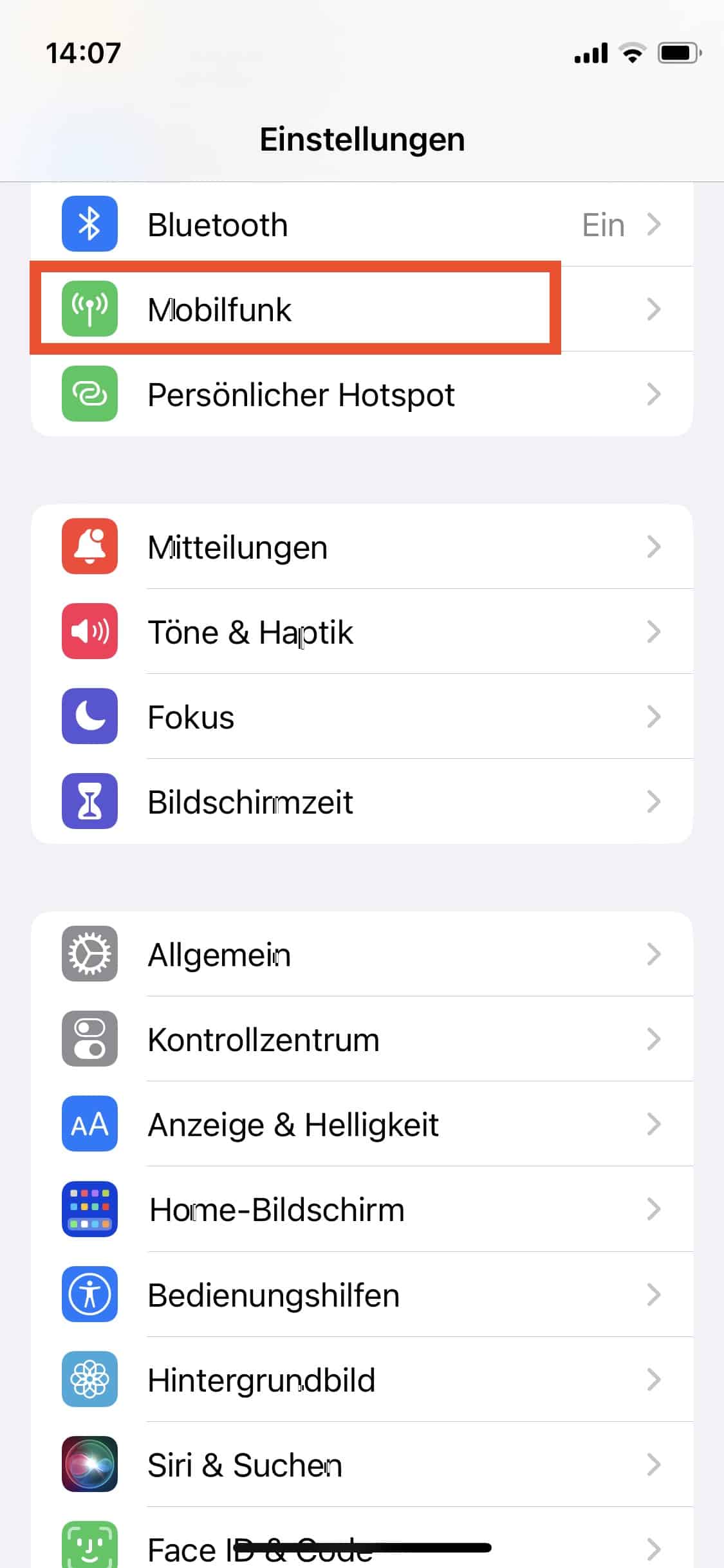The image size is (724, 1568).
Task: Open Allgemein settings
Action: (360, 955)
